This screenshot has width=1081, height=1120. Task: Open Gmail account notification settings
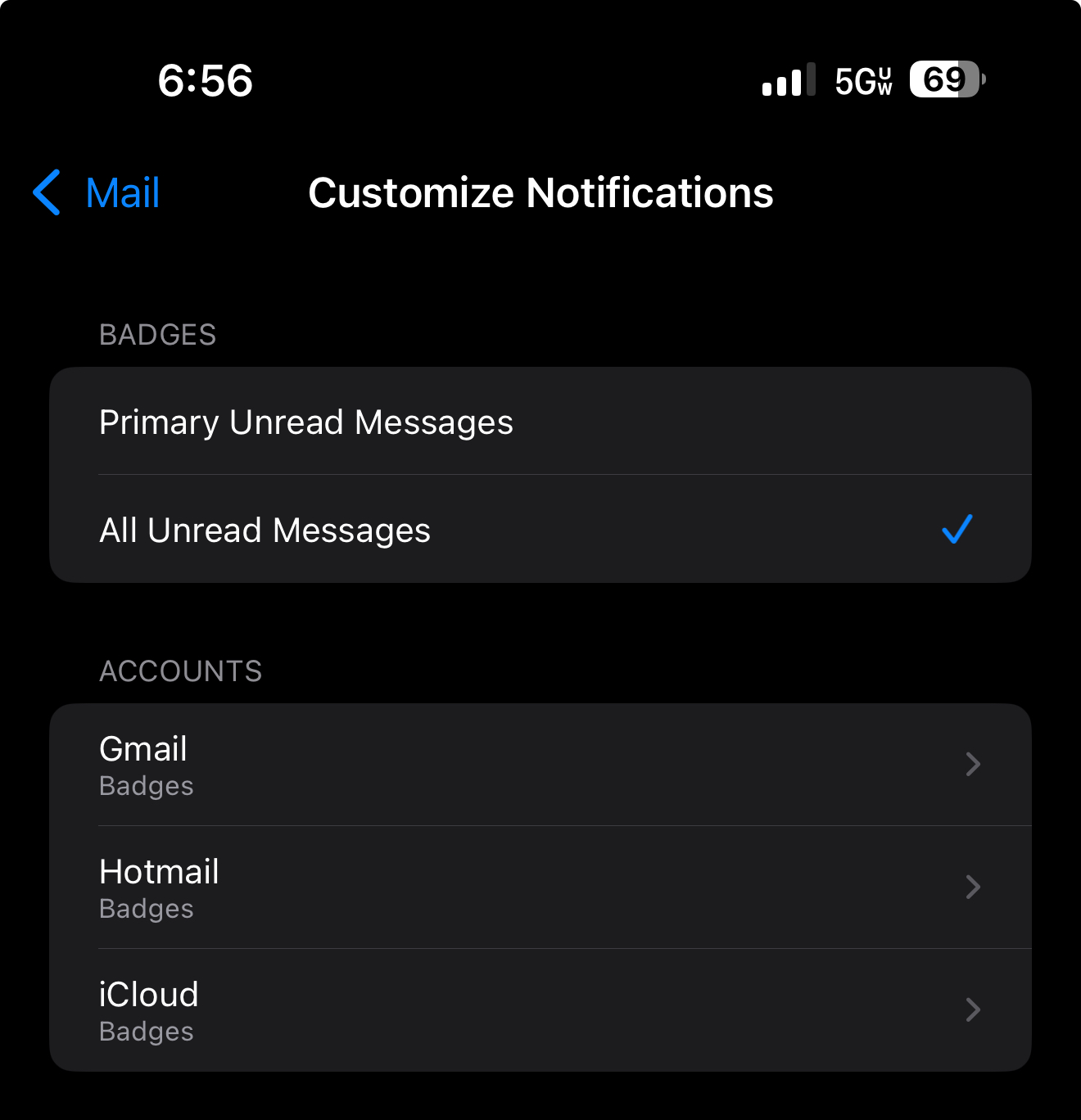click(x=540, y=765)
